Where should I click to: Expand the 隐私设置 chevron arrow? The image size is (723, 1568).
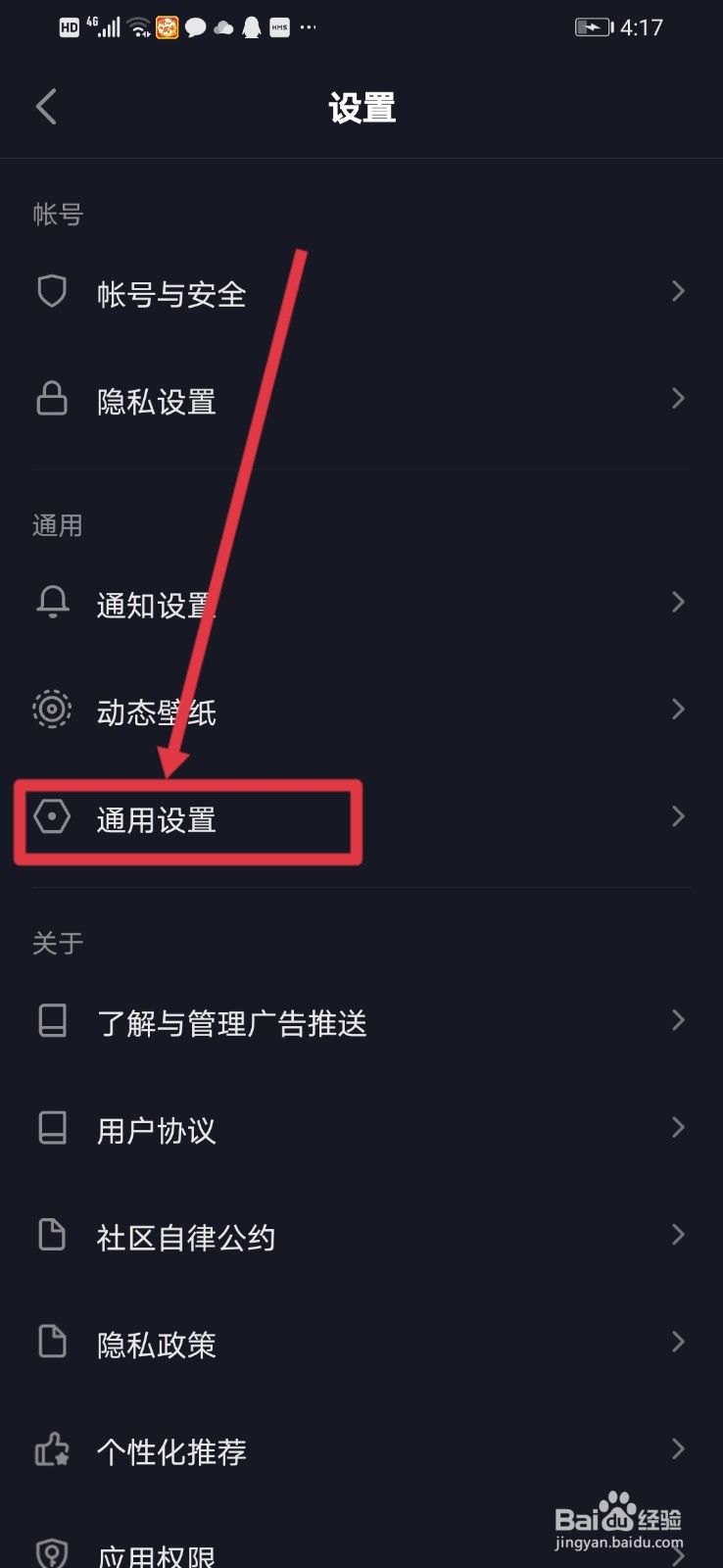679,398
